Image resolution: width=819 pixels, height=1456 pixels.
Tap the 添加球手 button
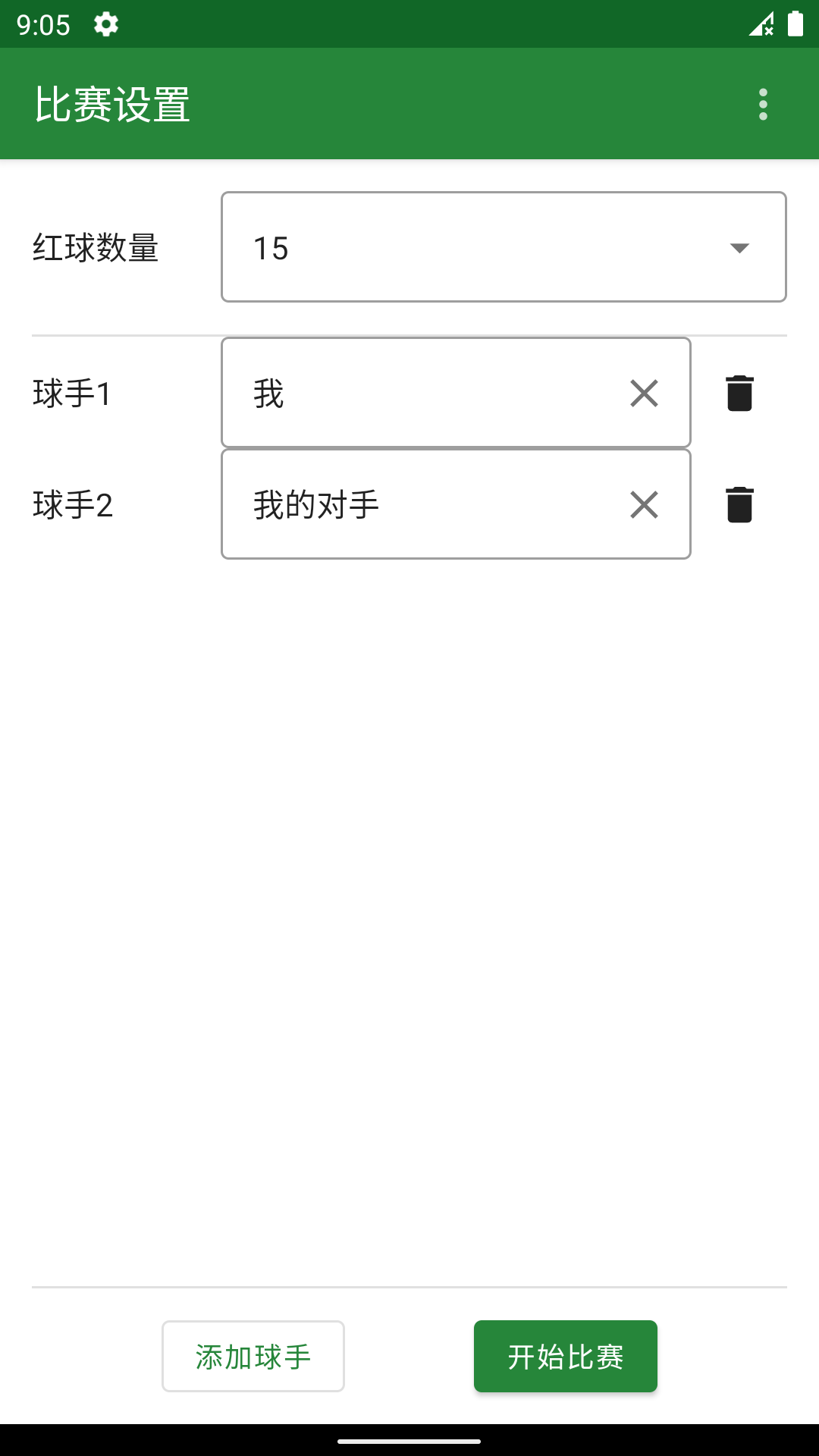[253, 1356]
